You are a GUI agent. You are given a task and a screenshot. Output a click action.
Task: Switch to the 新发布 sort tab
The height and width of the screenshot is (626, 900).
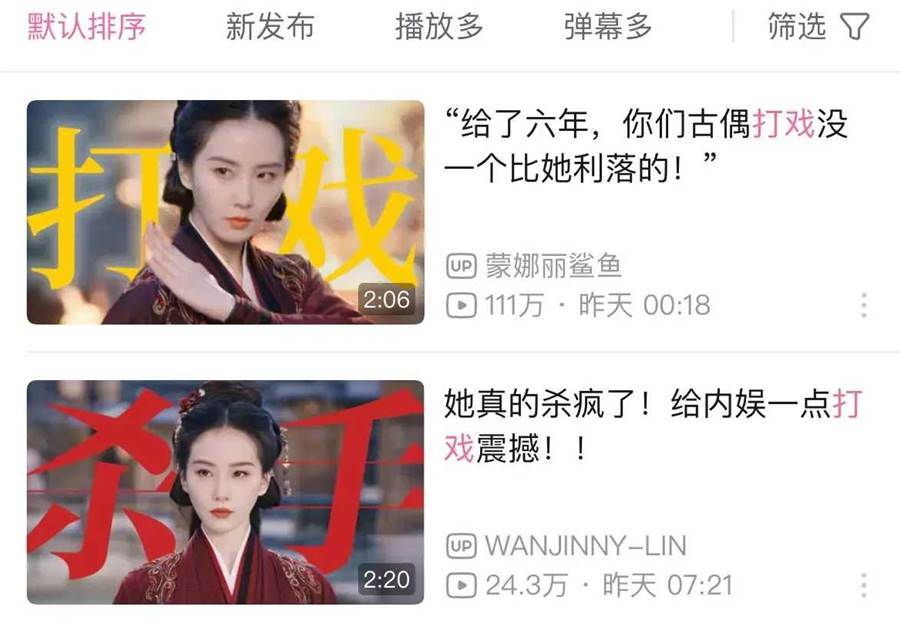[x=269, y=27]
